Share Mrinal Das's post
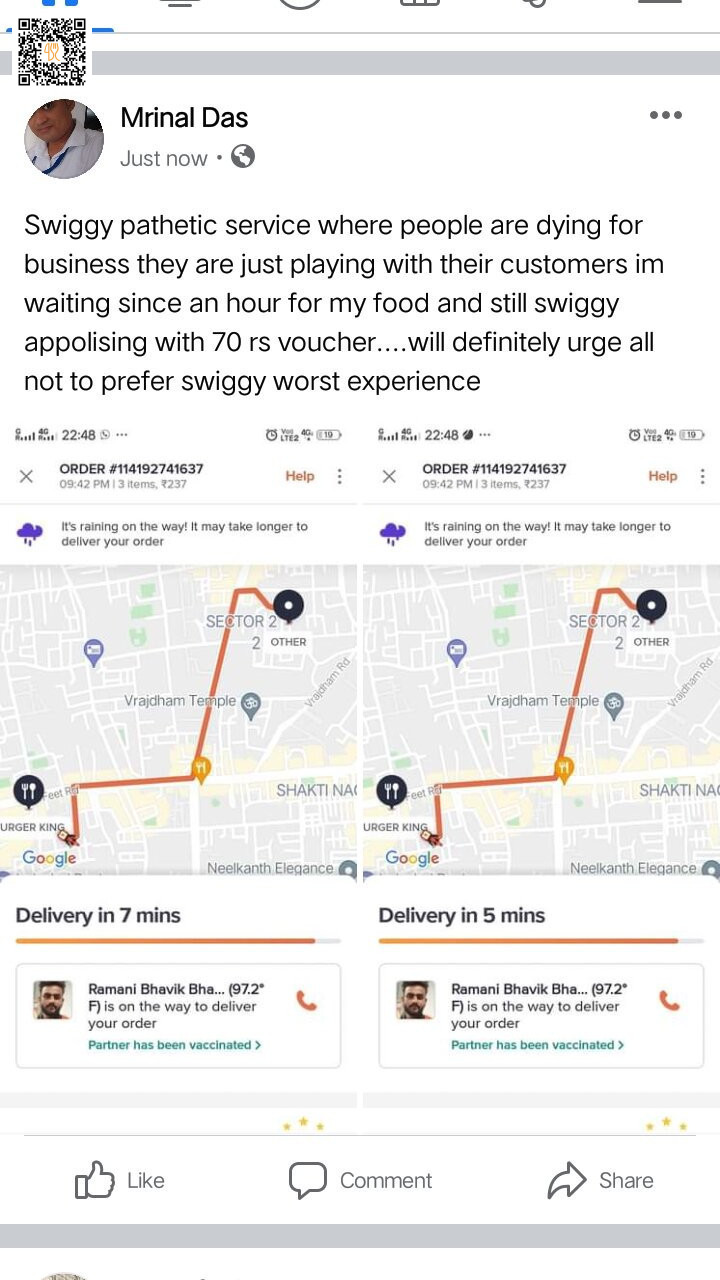 [600, 1180]
